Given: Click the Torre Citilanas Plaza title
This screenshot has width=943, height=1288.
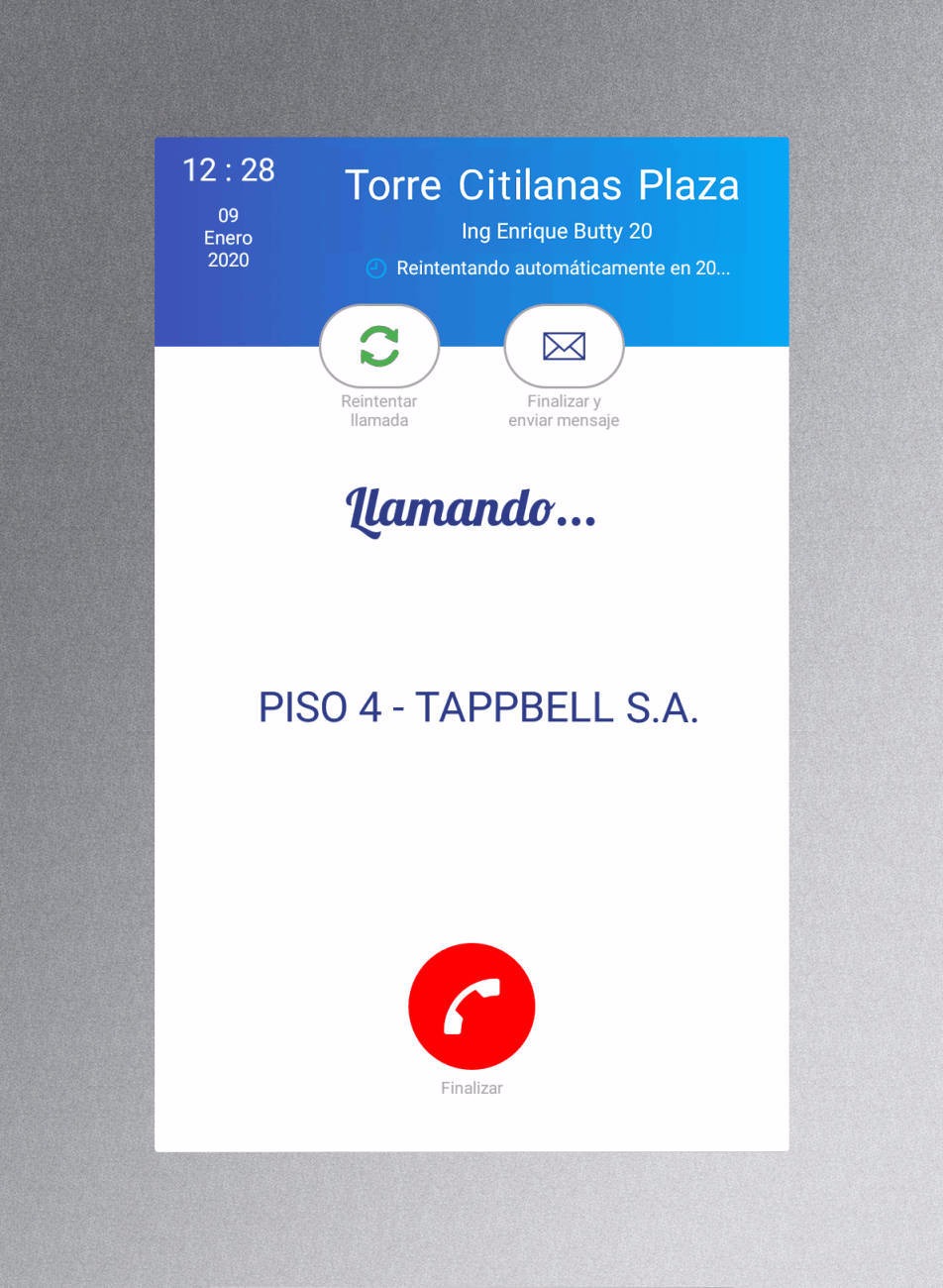Looking at the screenshot, I should [543, 185].
